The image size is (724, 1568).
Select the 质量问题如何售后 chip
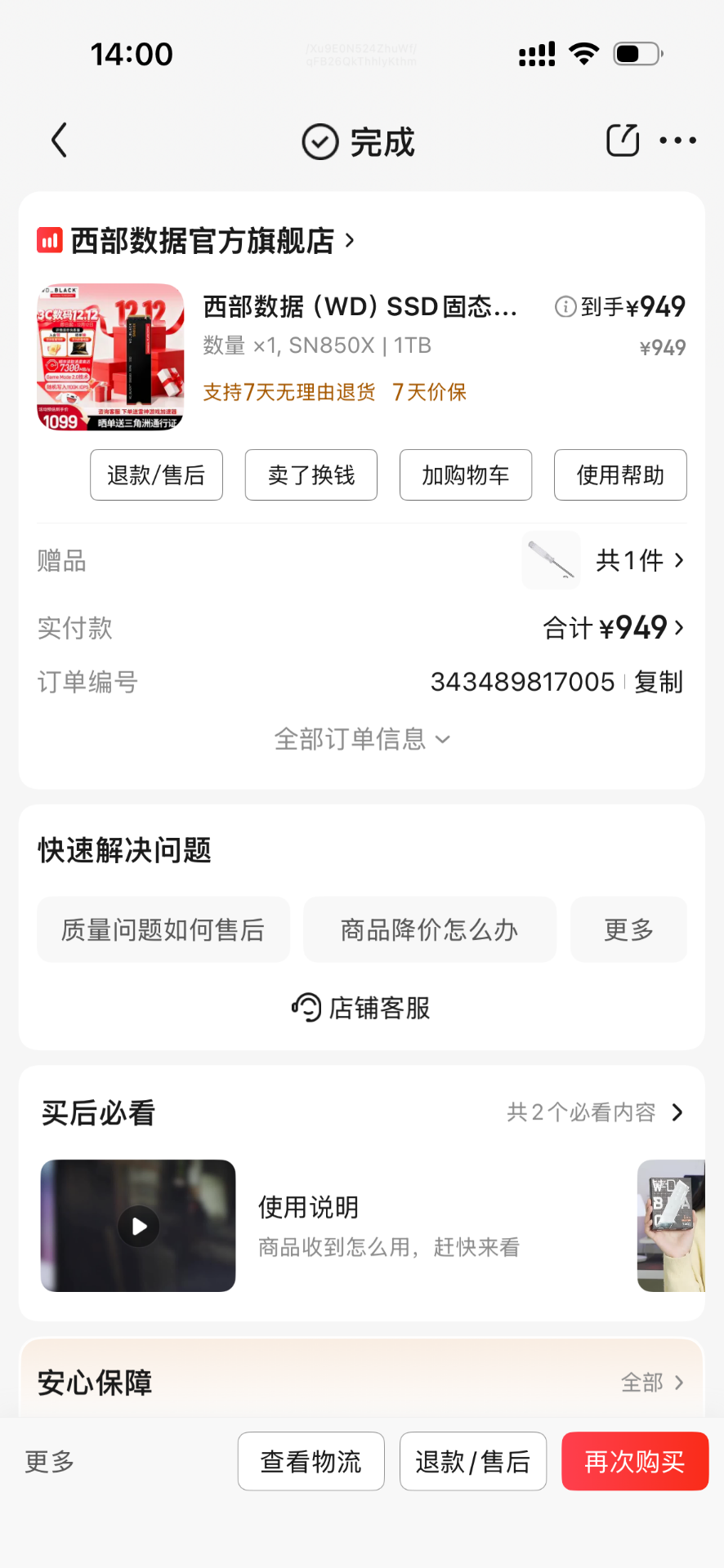pyautogui.click(x=163, y=929)
